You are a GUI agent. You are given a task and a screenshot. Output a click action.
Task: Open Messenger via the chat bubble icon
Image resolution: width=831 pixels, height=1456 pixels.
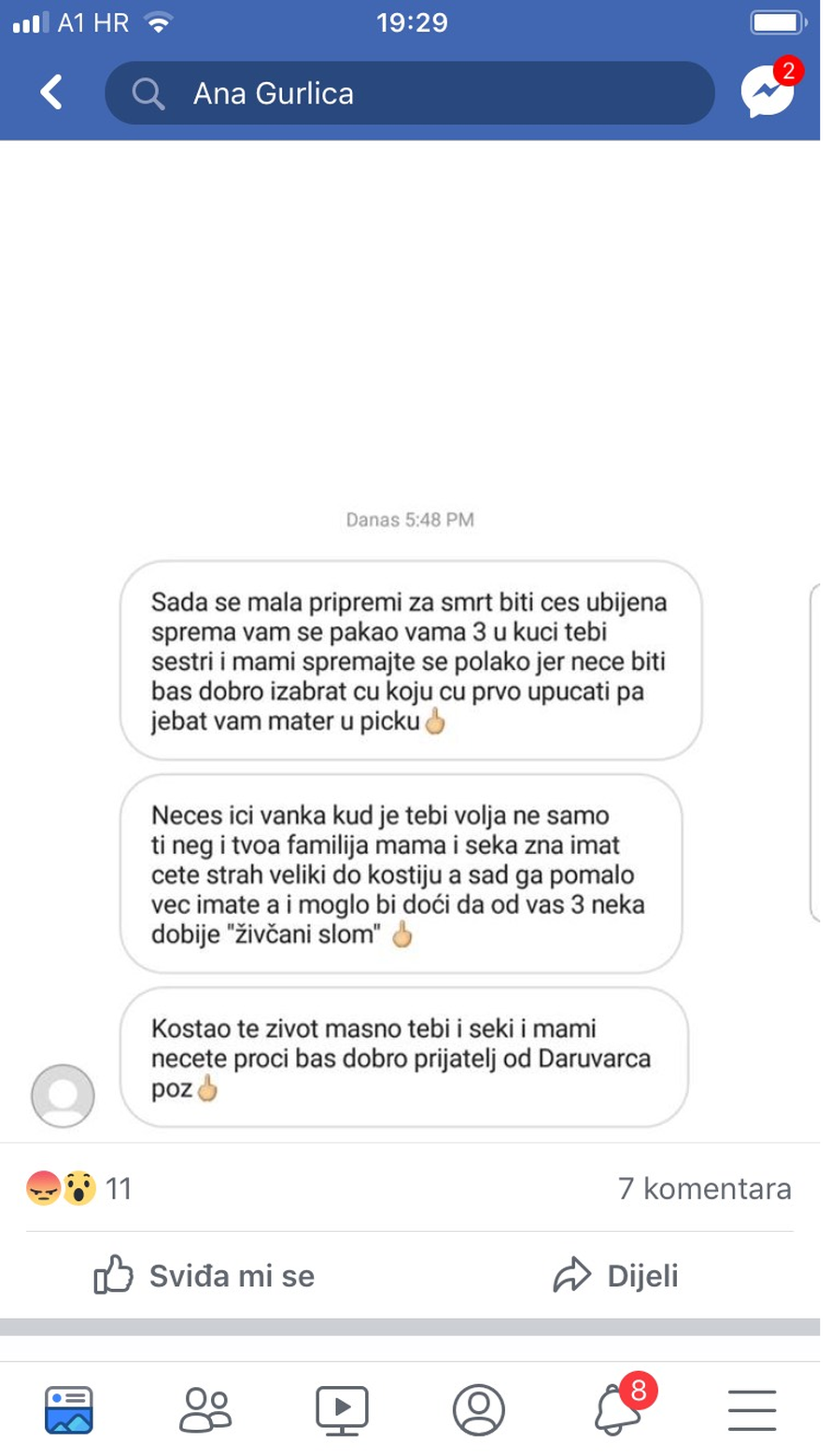click(x=768, y=91)
